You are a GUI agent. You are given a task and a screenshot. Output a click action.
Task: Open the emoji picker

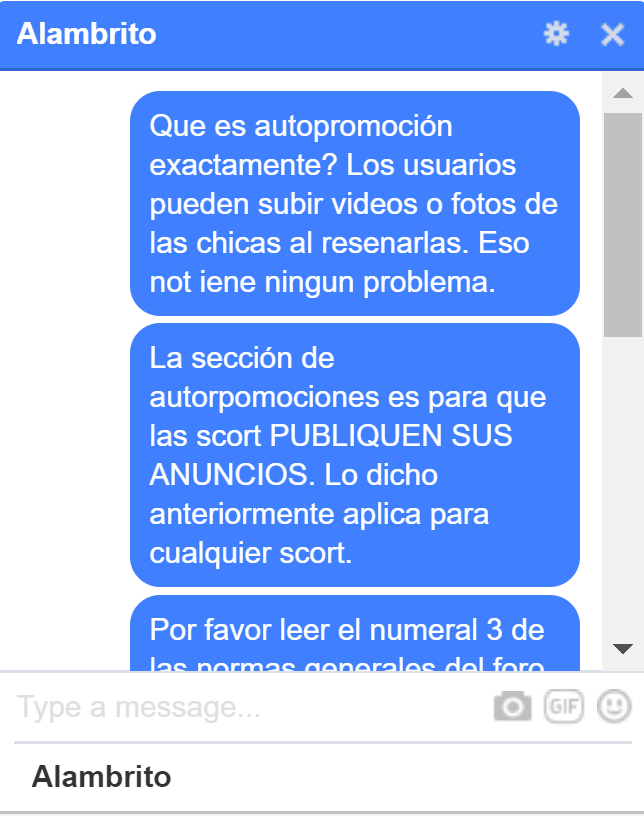coord(614,707)
